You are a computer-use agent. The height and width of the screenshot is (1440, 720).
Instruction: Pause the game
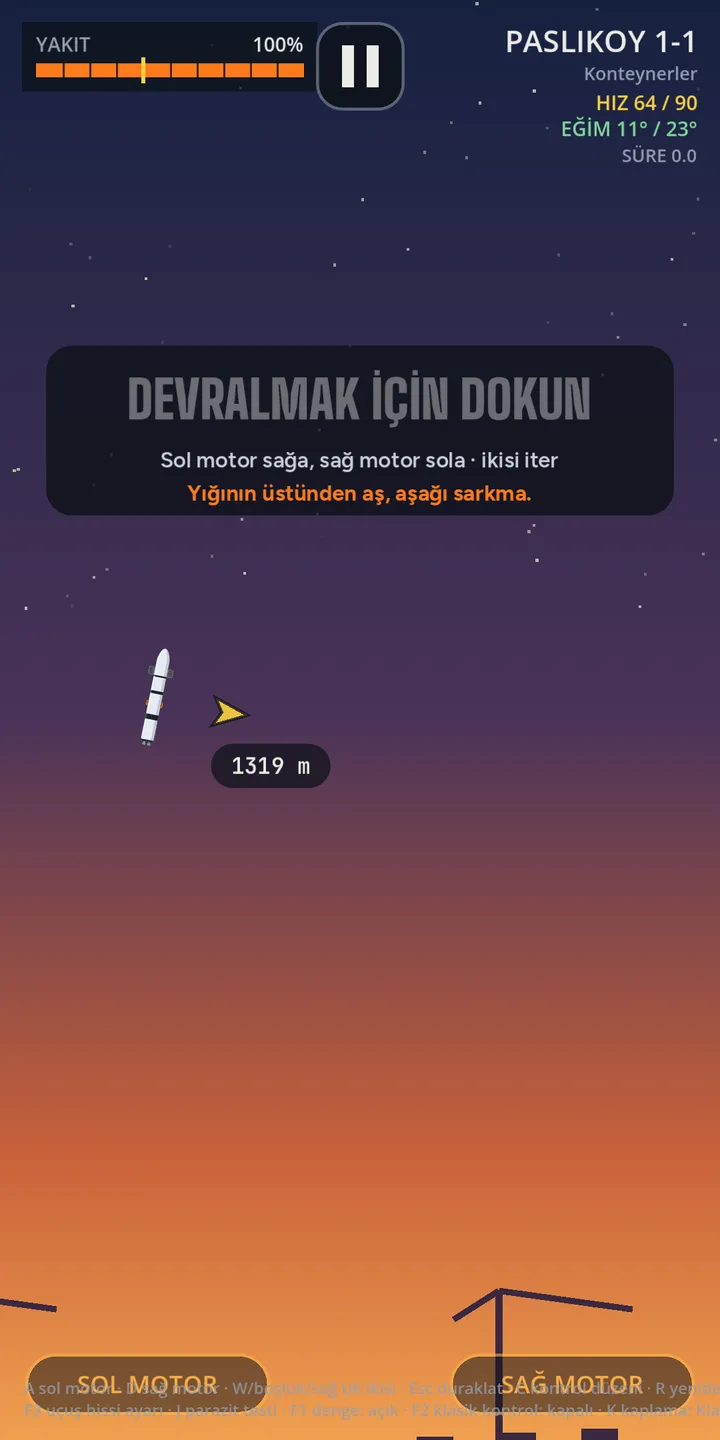pos(360,66)
